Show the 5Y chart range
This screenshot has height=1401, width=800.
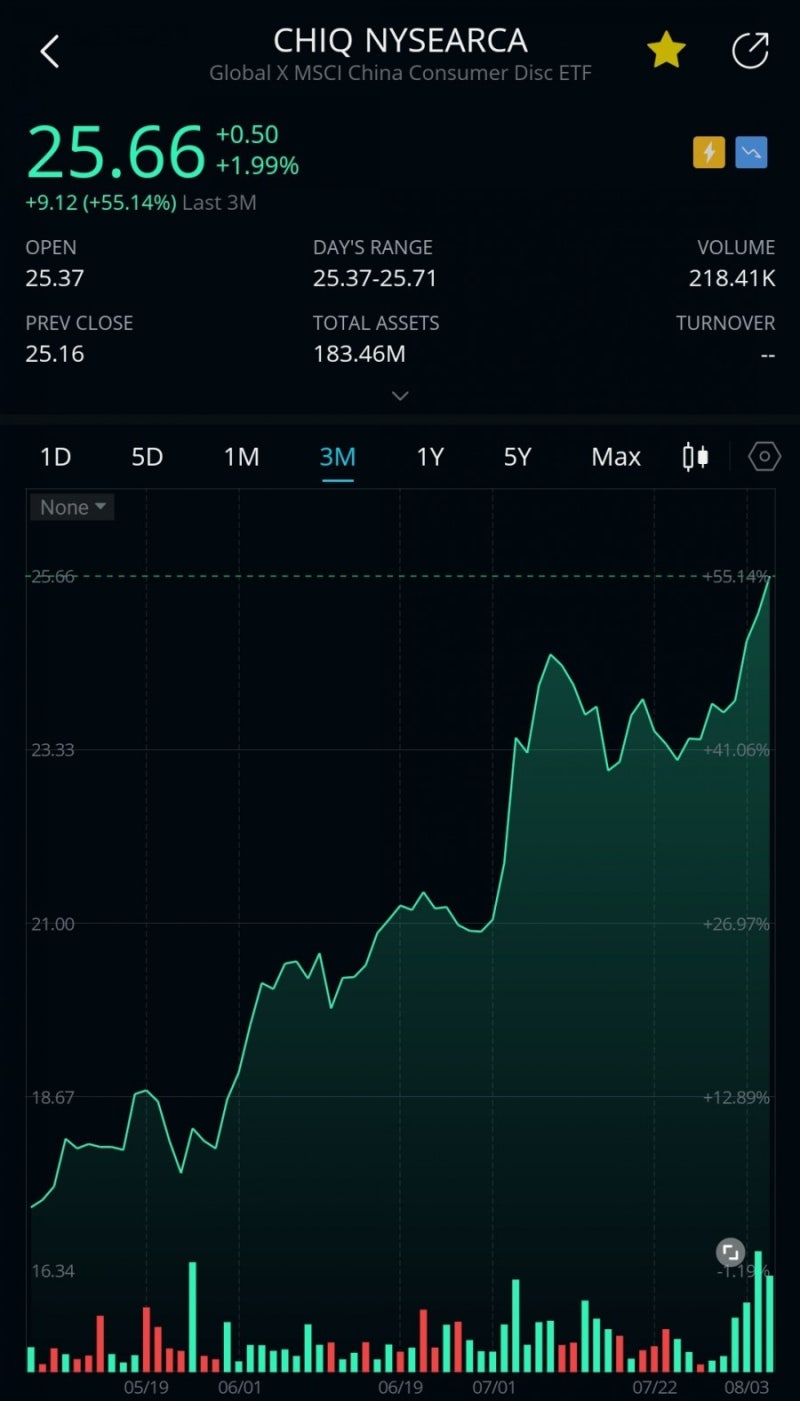click(x=517, y=457)
